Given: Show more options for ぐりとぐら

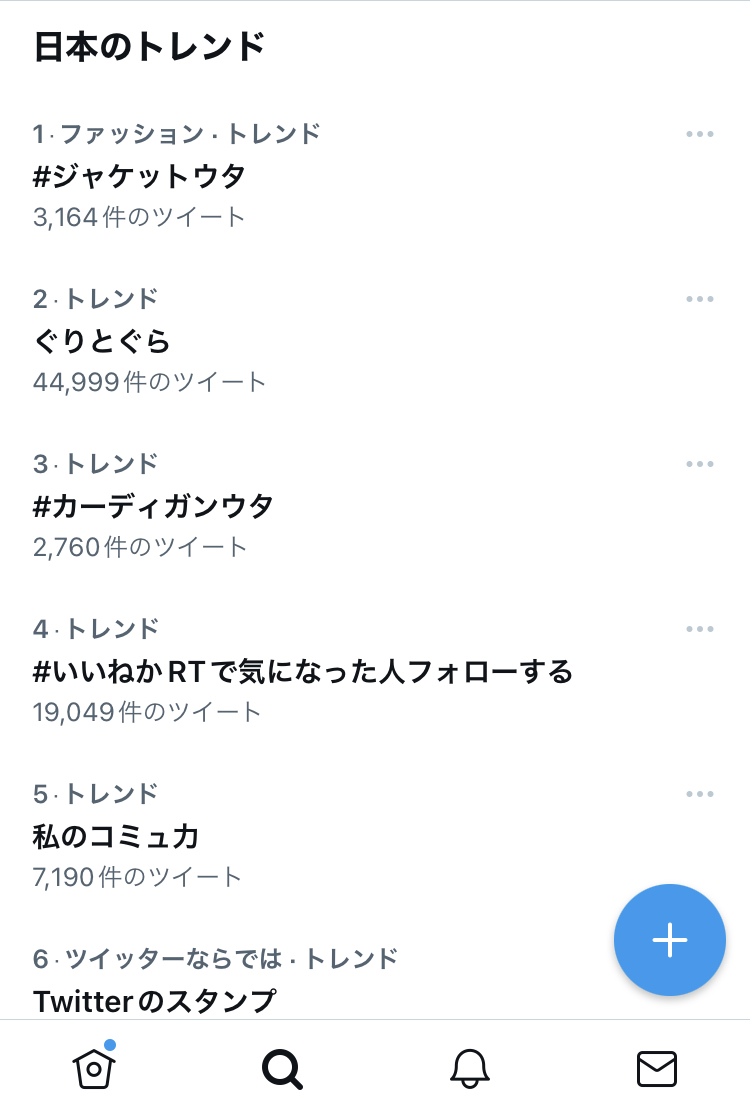Looking at the screenshot, I should point(700,299).
